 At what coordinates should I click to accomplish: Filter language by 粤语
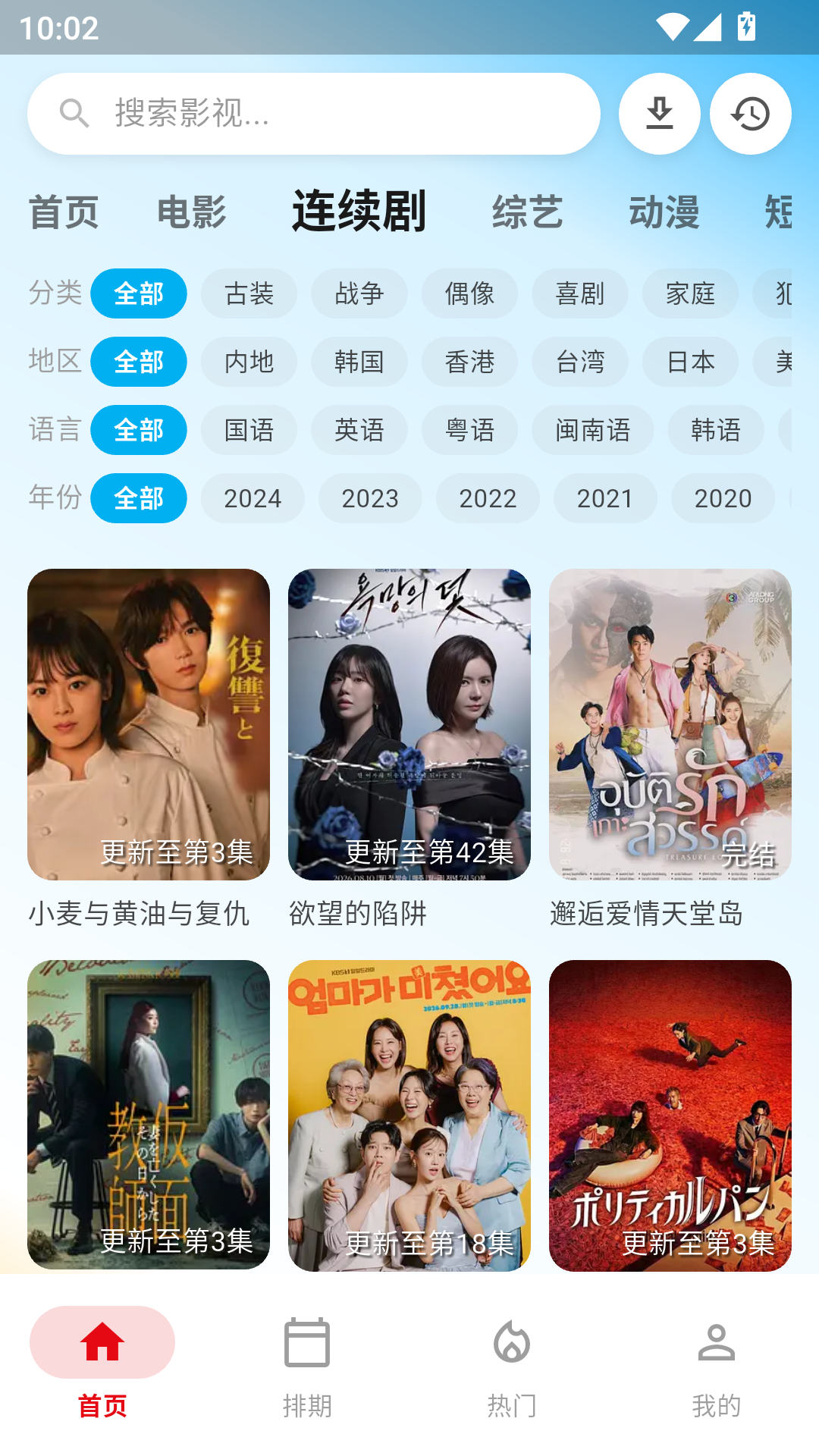[x=469, y=430]
